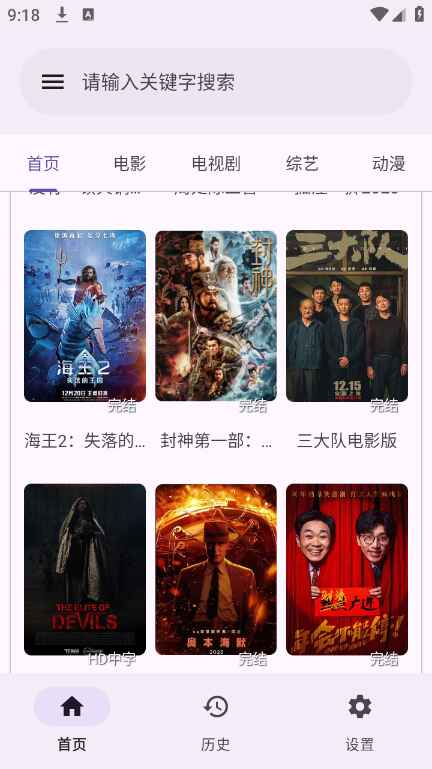Switch to the 电影 tab
Image resolution: width=432 pixels, height=769 pixels.
(129, 163)
